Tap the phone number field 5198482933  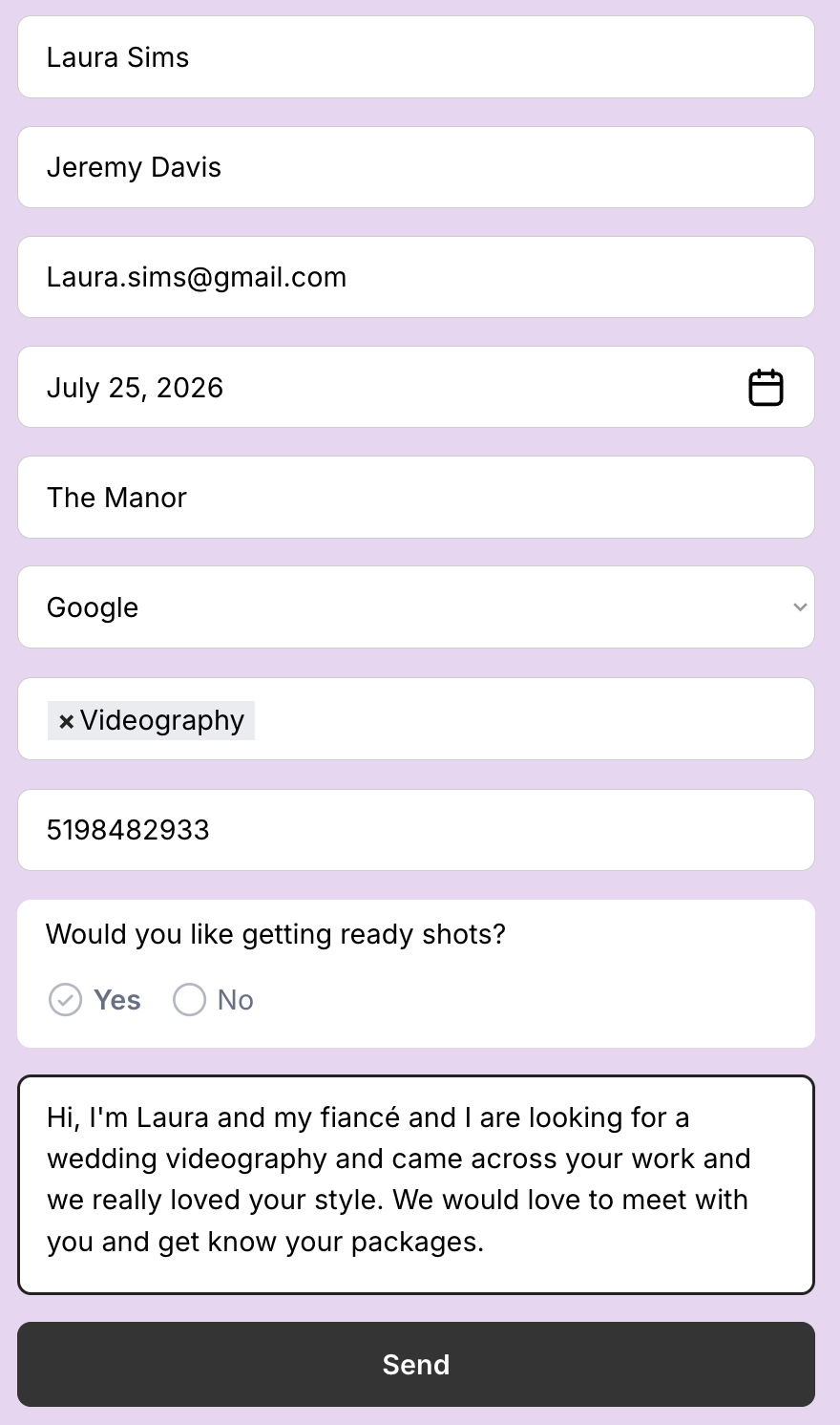(415, 830)
